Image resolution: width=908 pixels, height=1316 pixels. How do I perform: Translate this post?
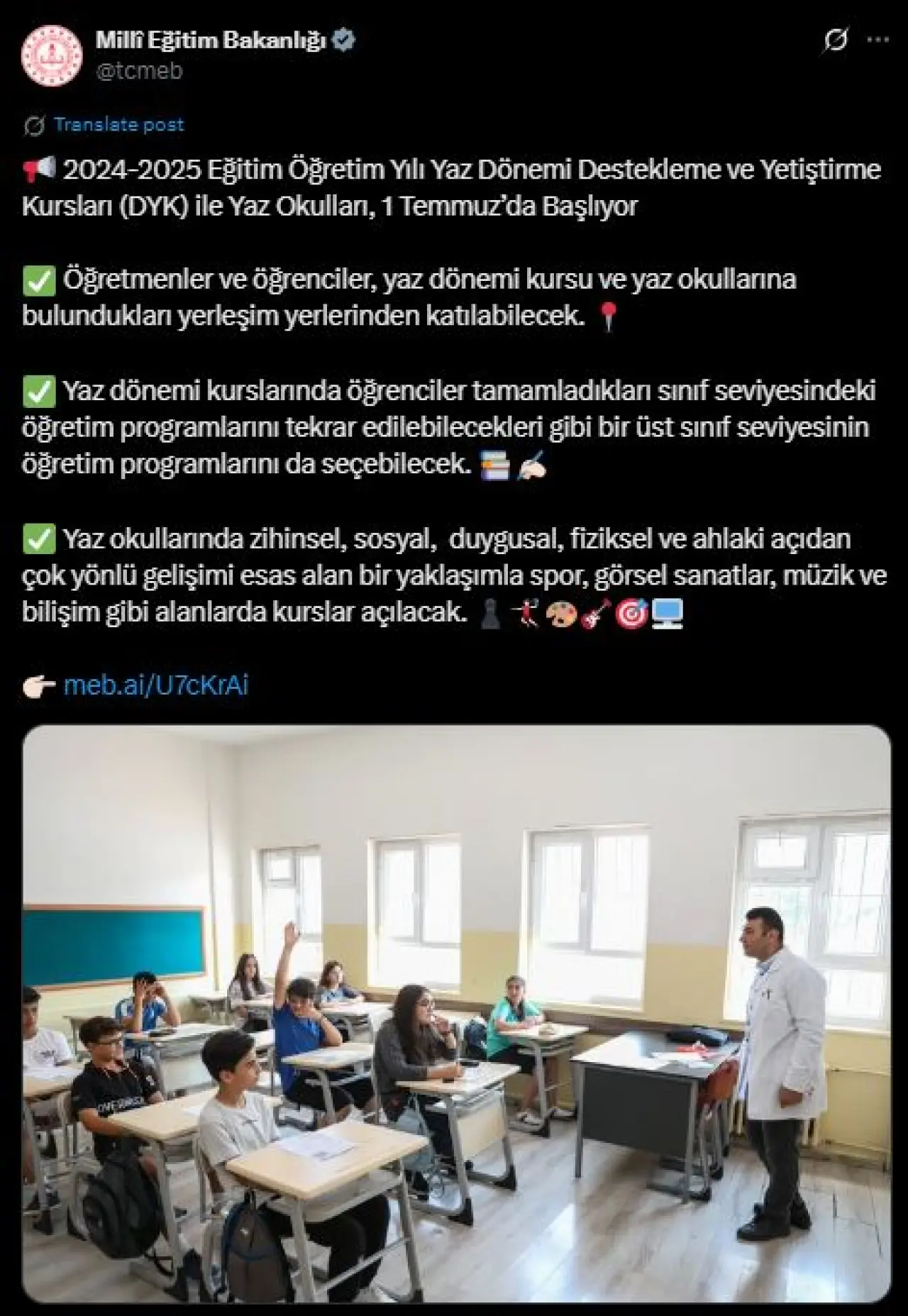[118, 125]
